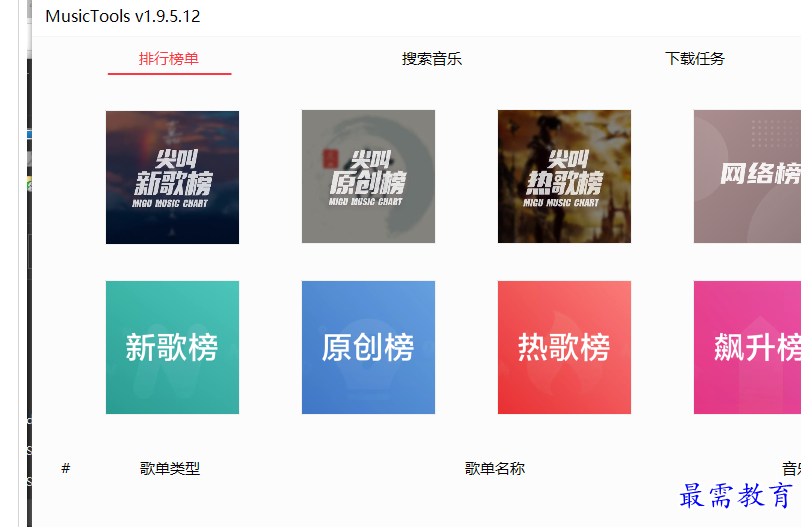Open the 尖叫原创榜 chart tile
The image size is (801, 527).
(x=368, y=177)
